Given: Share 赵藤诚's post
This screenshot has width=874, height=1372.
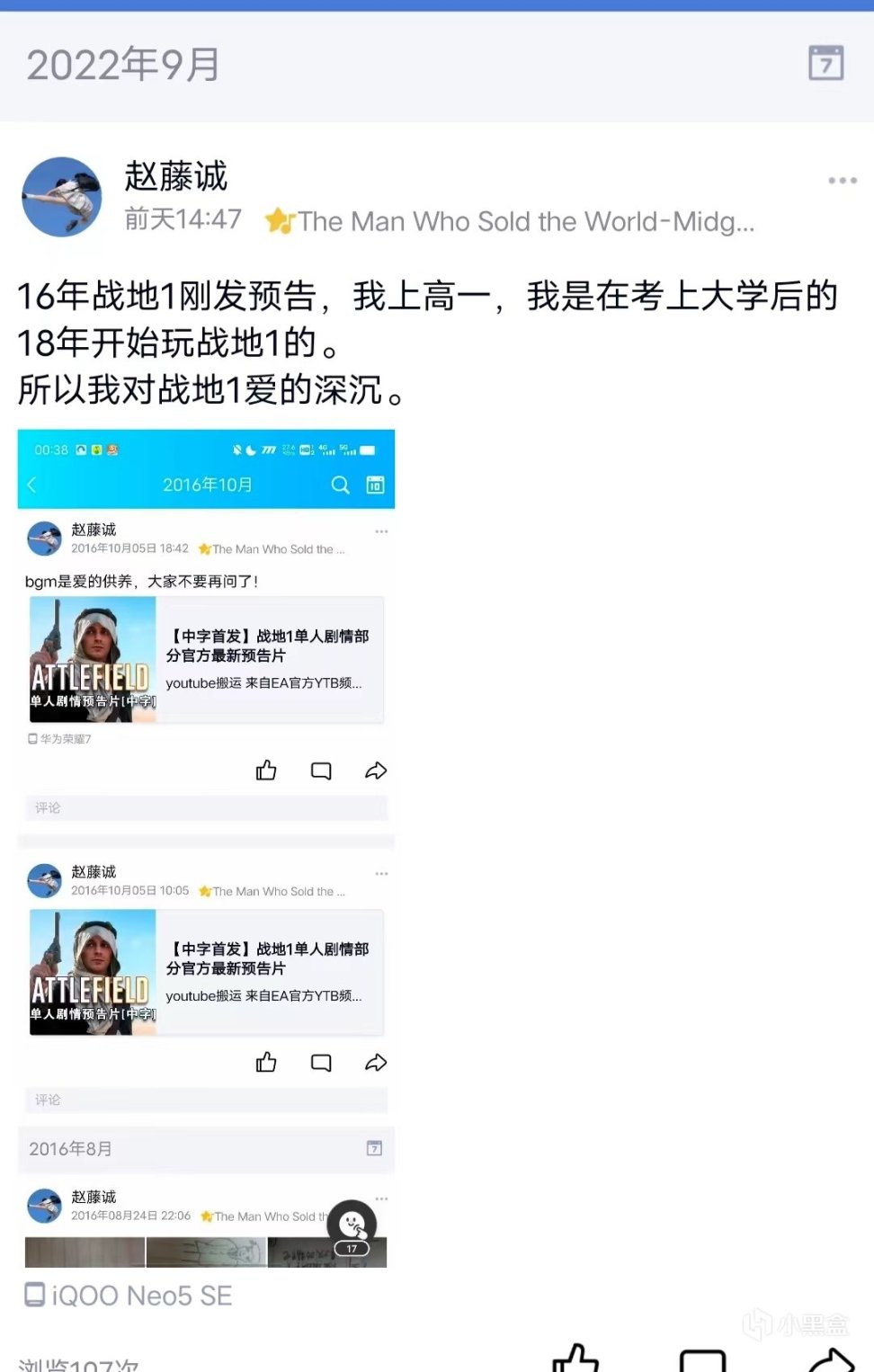Looking at the screenshot, I should point(831,1359).
